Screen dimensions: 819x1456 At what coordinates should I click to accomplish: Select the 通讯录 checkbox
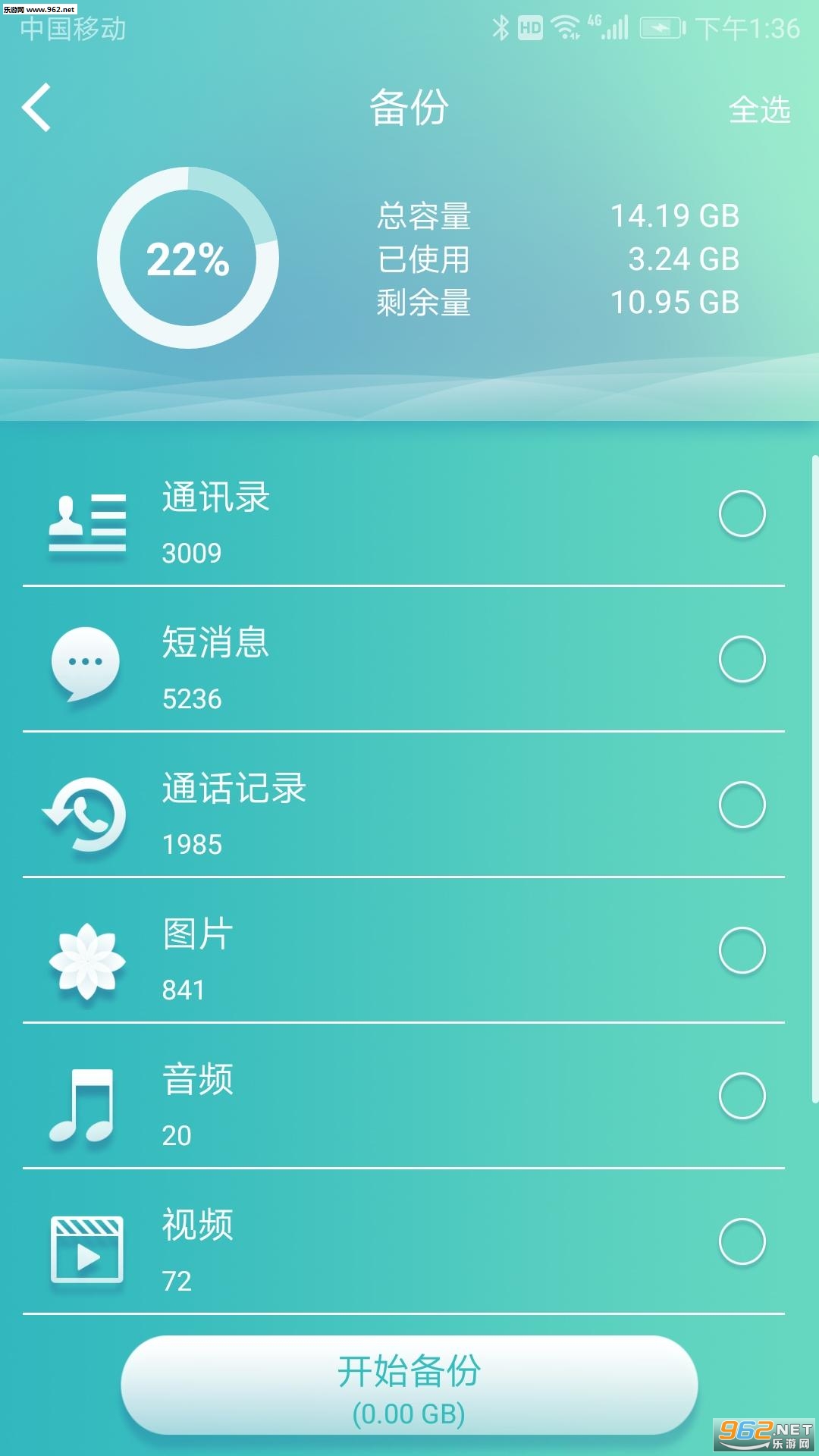(x=742, y=513)
